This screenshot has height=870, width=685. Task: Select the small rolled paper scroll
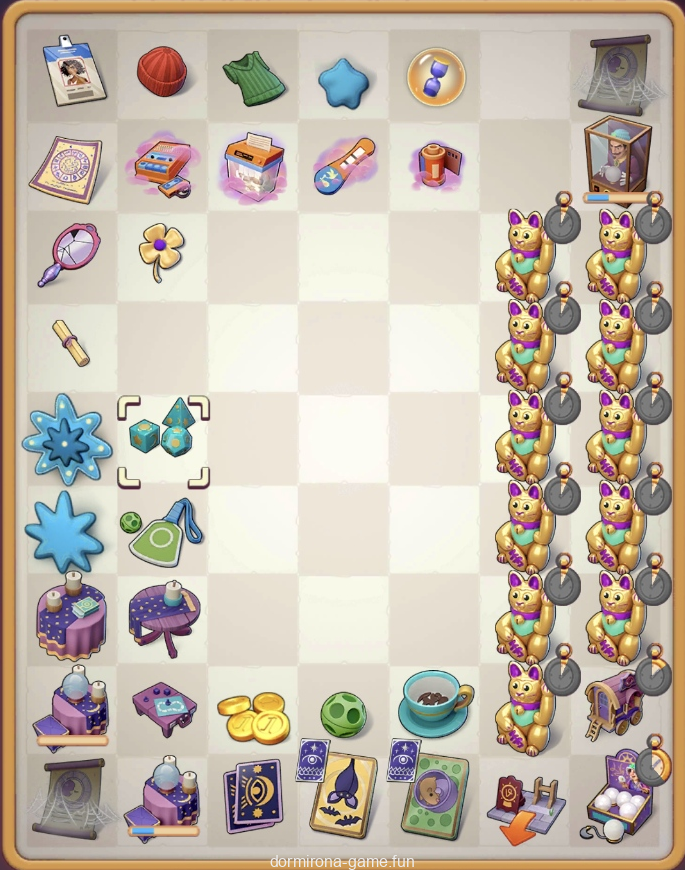coord(72,344)
